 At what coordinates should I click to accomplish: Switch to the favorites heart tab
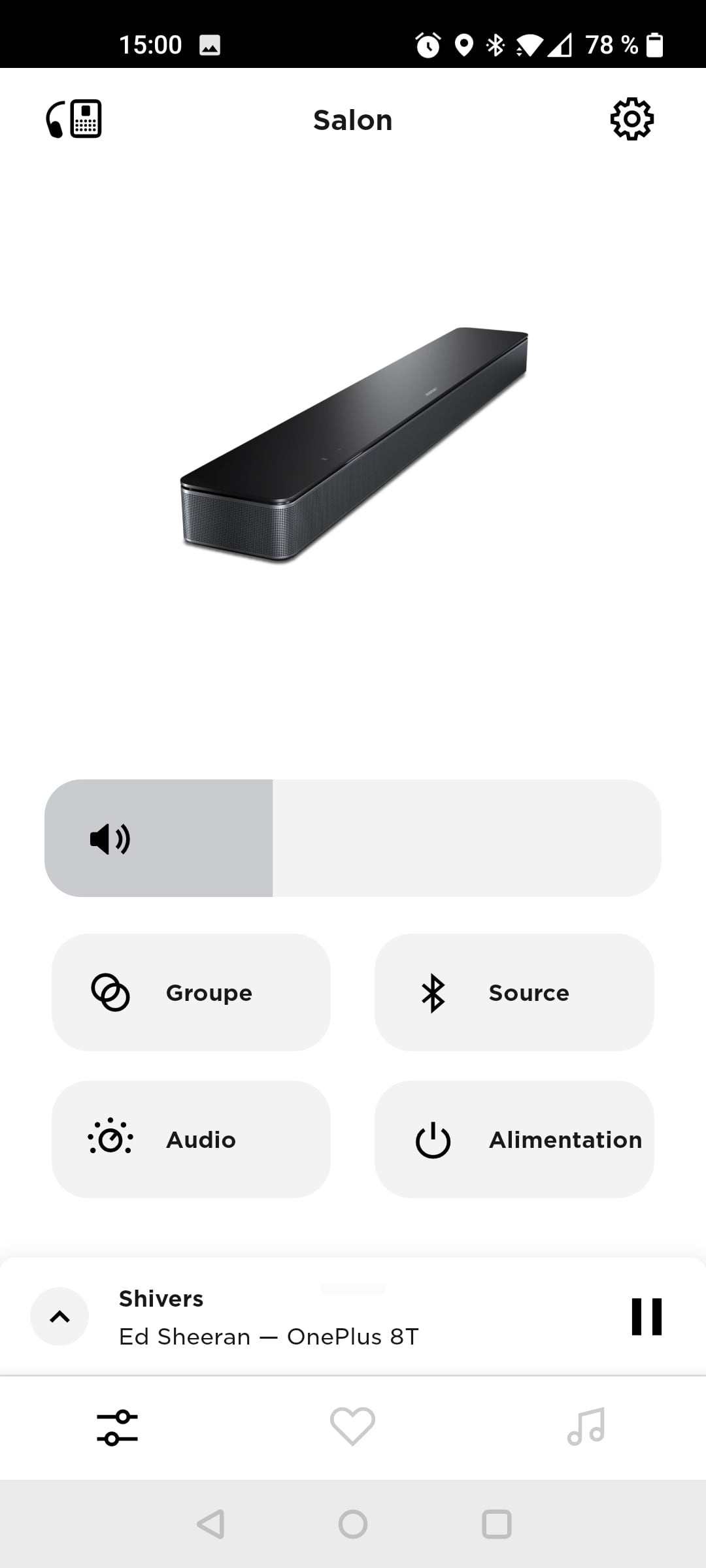click(353, 1426)
